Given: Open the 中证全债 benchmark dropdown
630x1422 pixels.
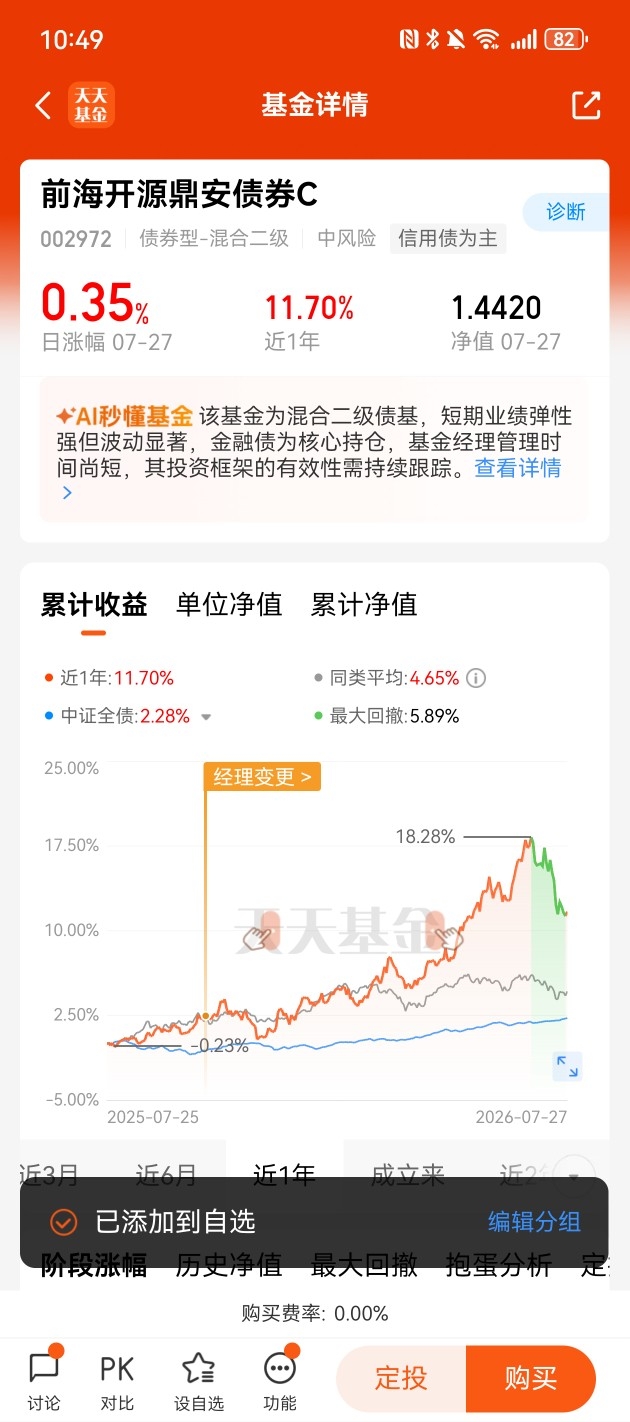Looking at the screenshot, I should click(x=207, y=717).
